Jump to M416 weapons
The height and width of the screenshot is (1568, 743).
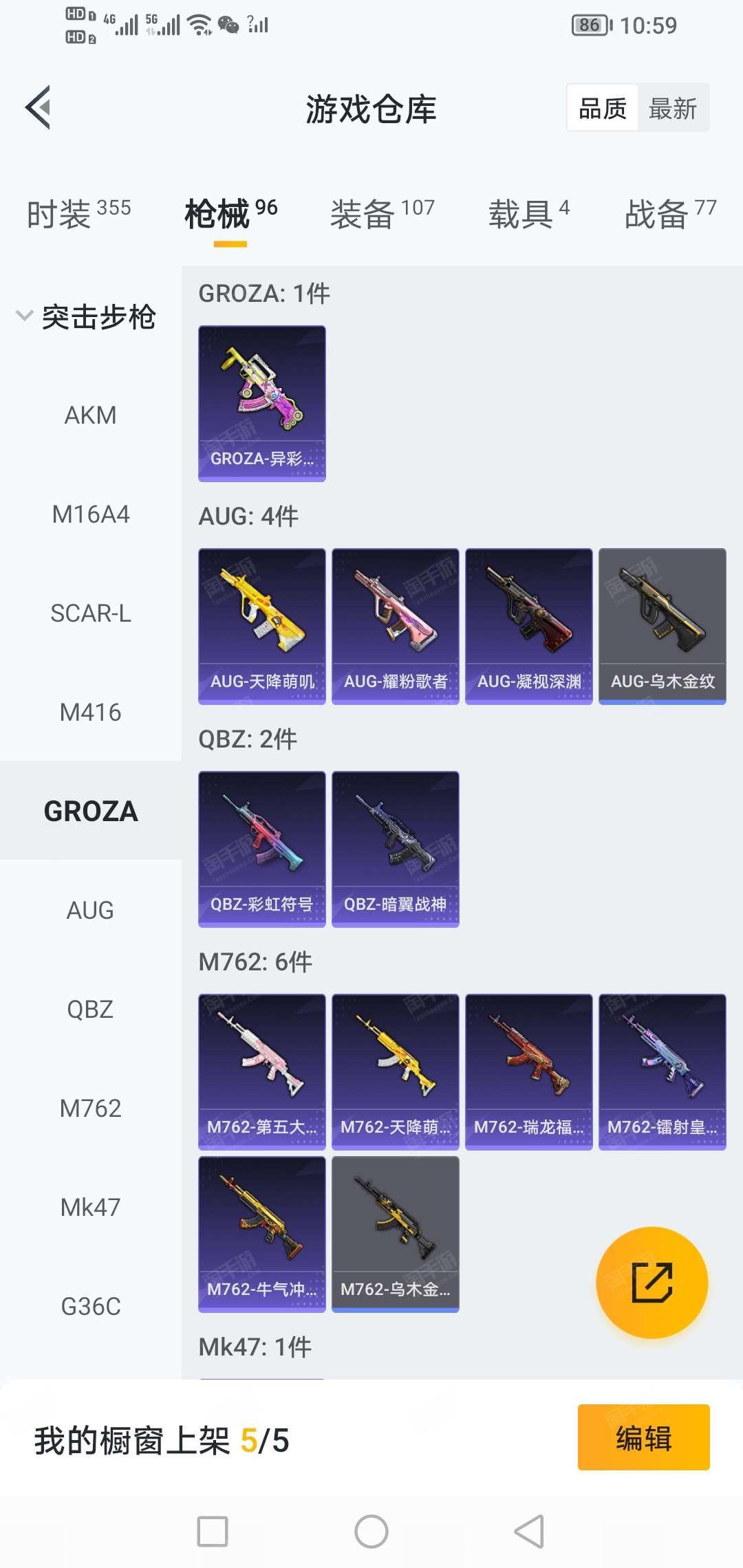coord(90,712)
